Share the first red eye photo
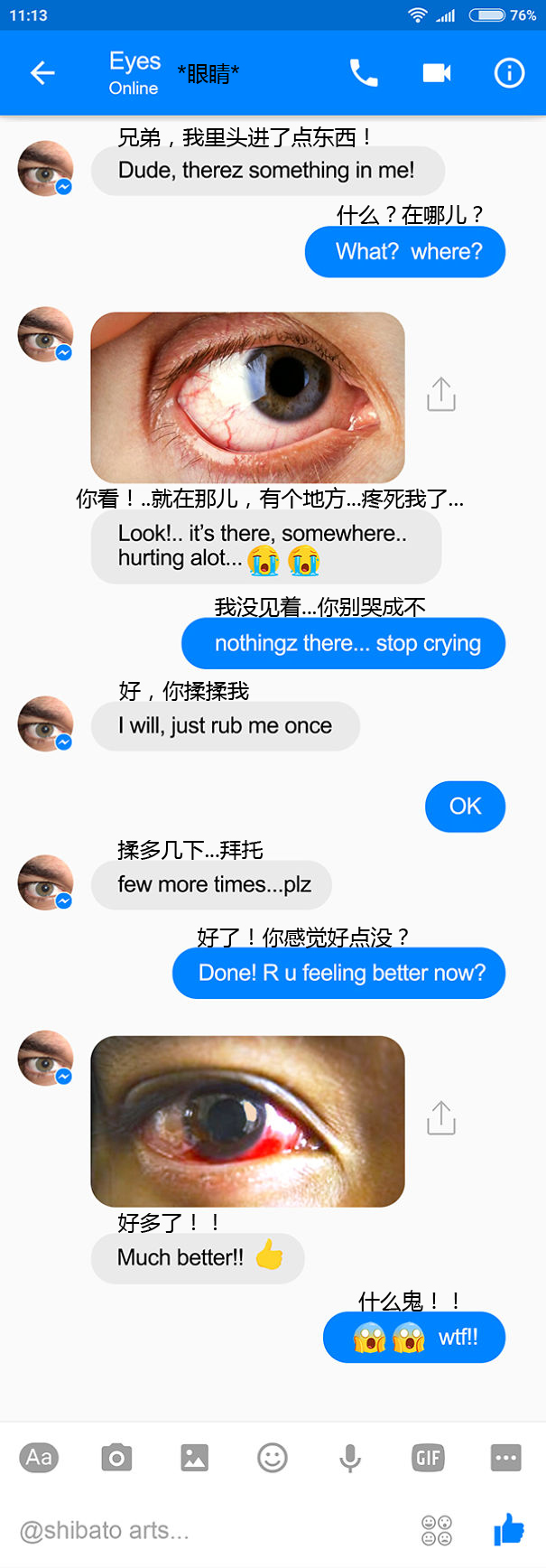Viewport: 546px width, 1568px height. (441, 395)
